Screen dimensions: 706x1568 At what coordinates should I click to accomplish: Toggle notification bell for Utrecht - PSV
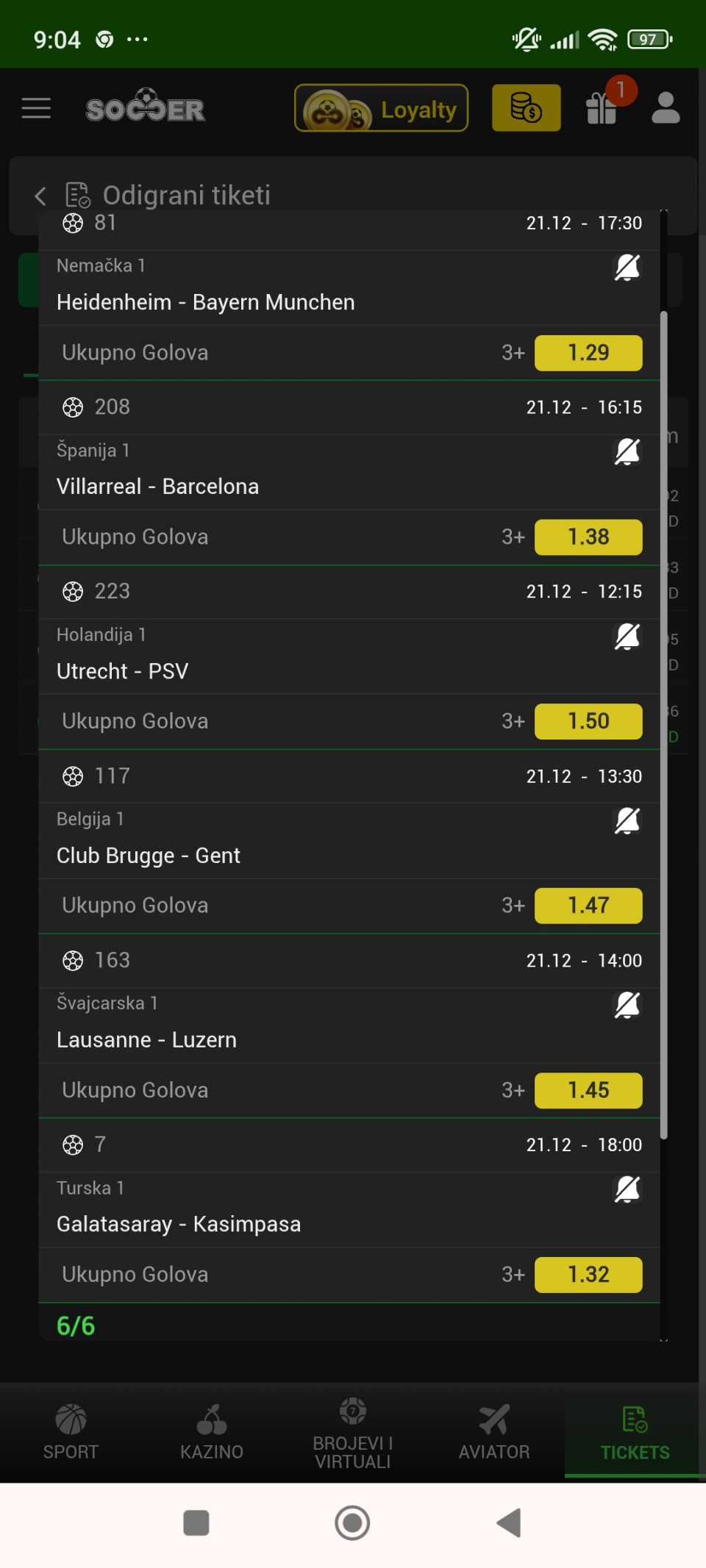tap(627, 636)
